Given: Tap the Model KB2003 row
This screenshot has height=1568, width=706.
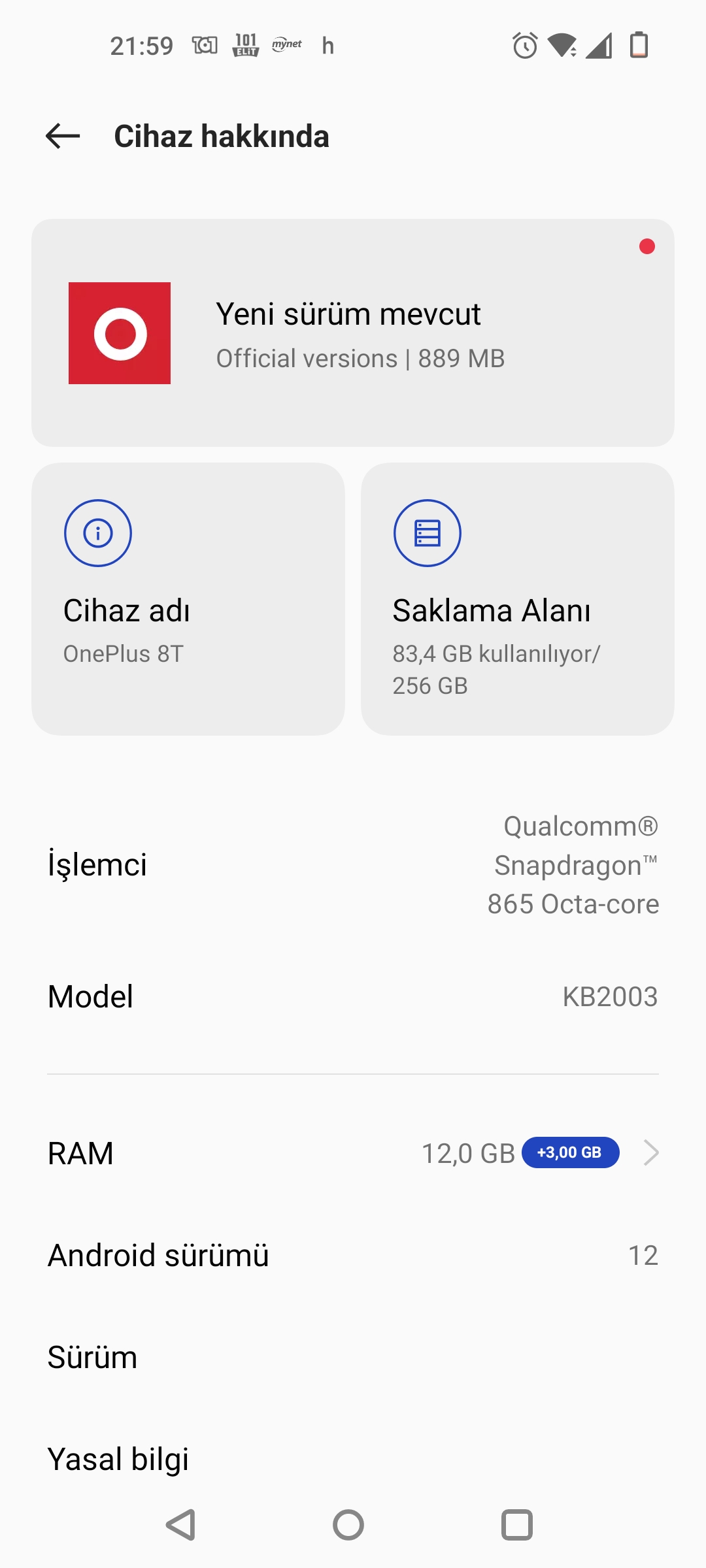Looking at the screenshot, I should [353, 996].
